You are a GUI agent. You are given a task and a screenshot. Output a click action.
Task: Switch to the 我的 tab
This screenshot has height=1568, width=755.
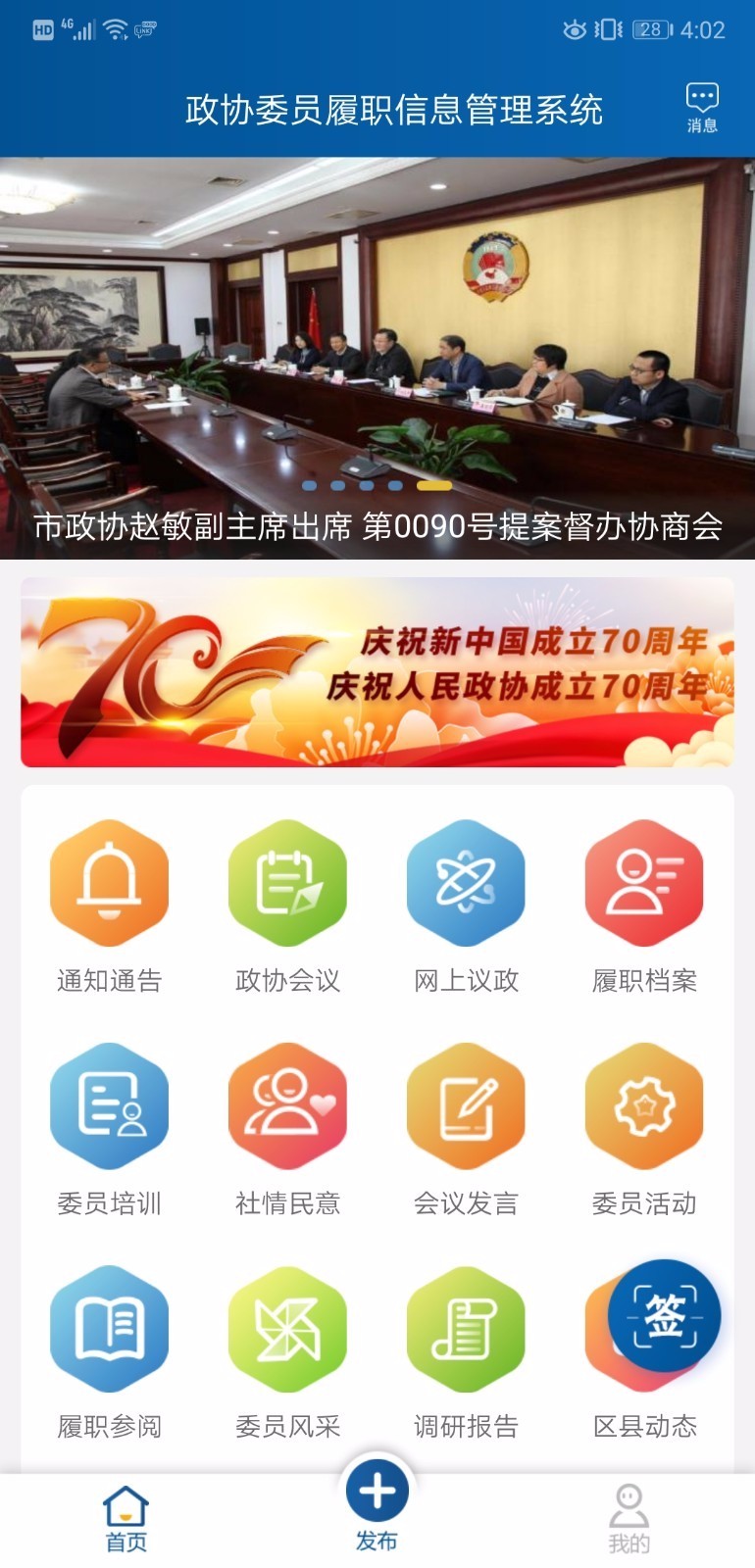click(629, 1520)
